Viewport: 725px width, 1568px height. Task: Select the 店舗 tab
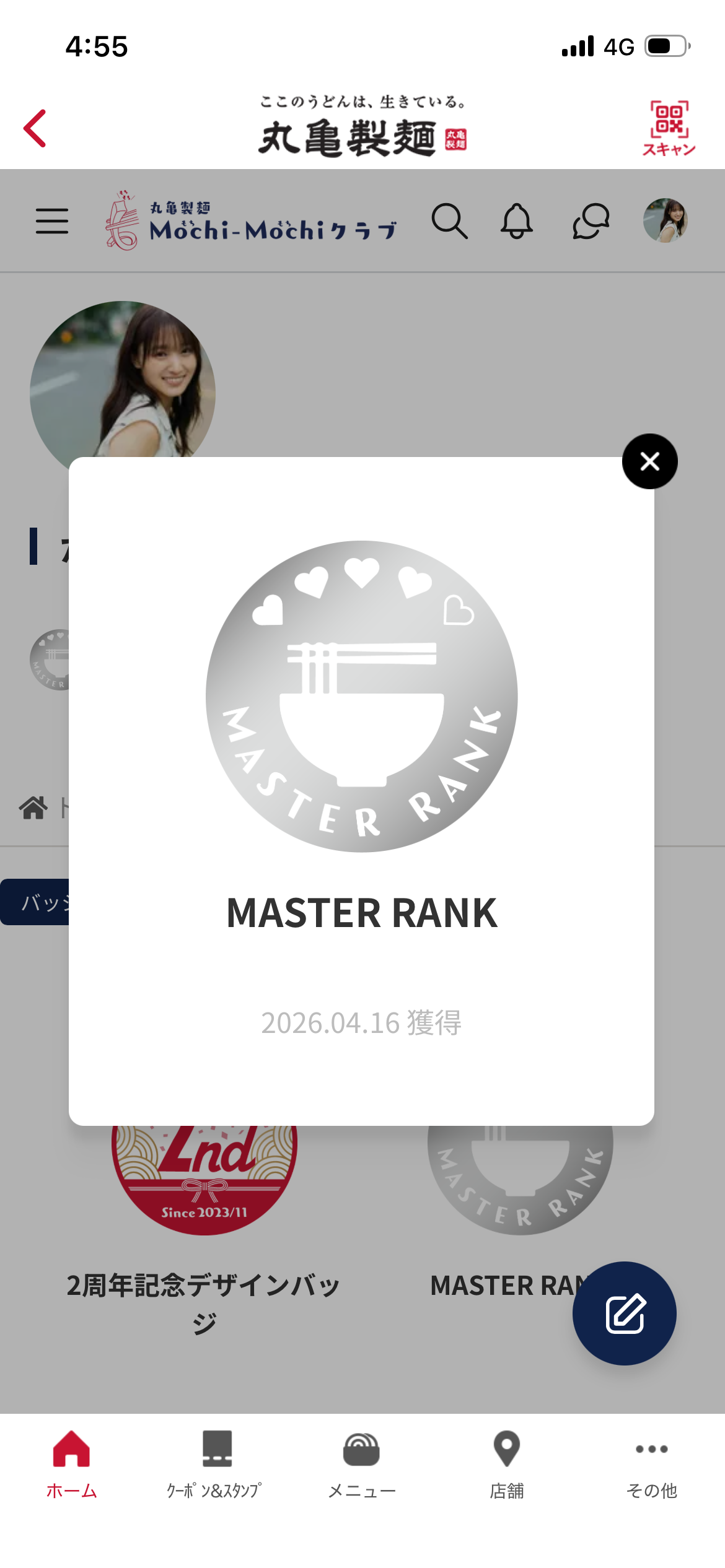click(506, 1464)
